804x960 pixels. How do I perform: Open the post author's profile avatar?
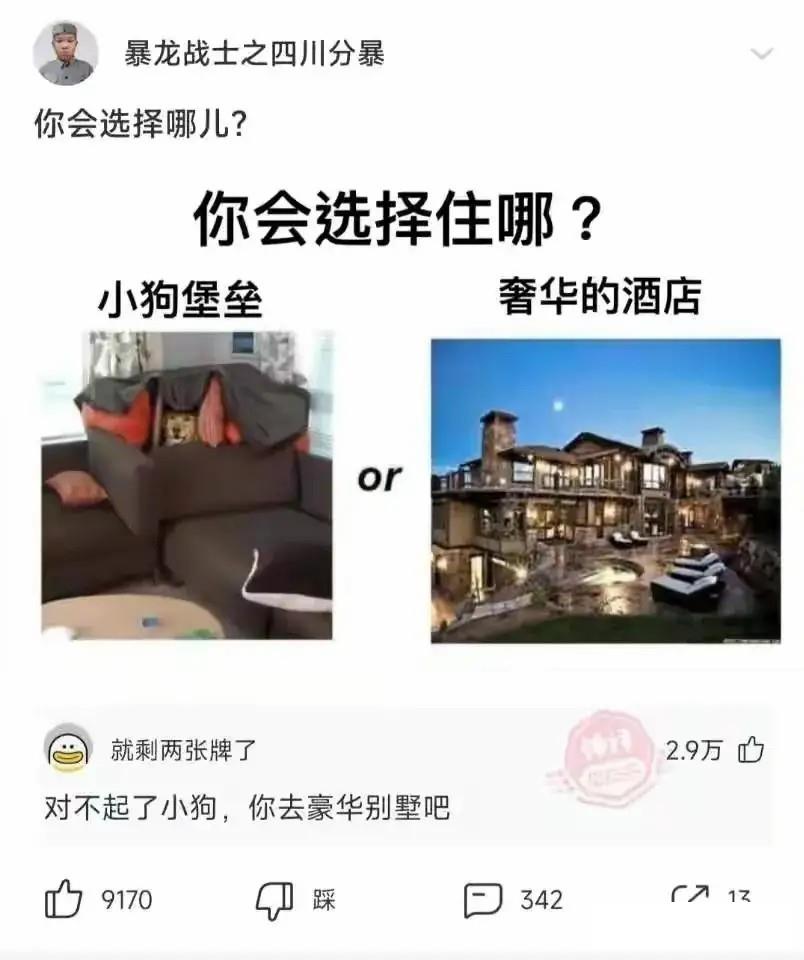[x=66, y=53]
